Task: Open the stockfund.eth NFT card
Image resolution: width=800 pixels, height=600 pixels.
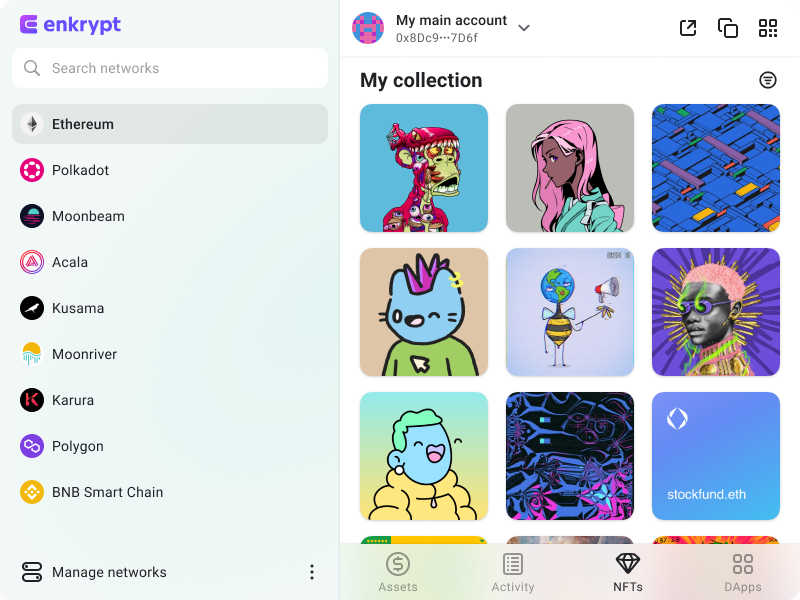Action: (x=715, y=456)
